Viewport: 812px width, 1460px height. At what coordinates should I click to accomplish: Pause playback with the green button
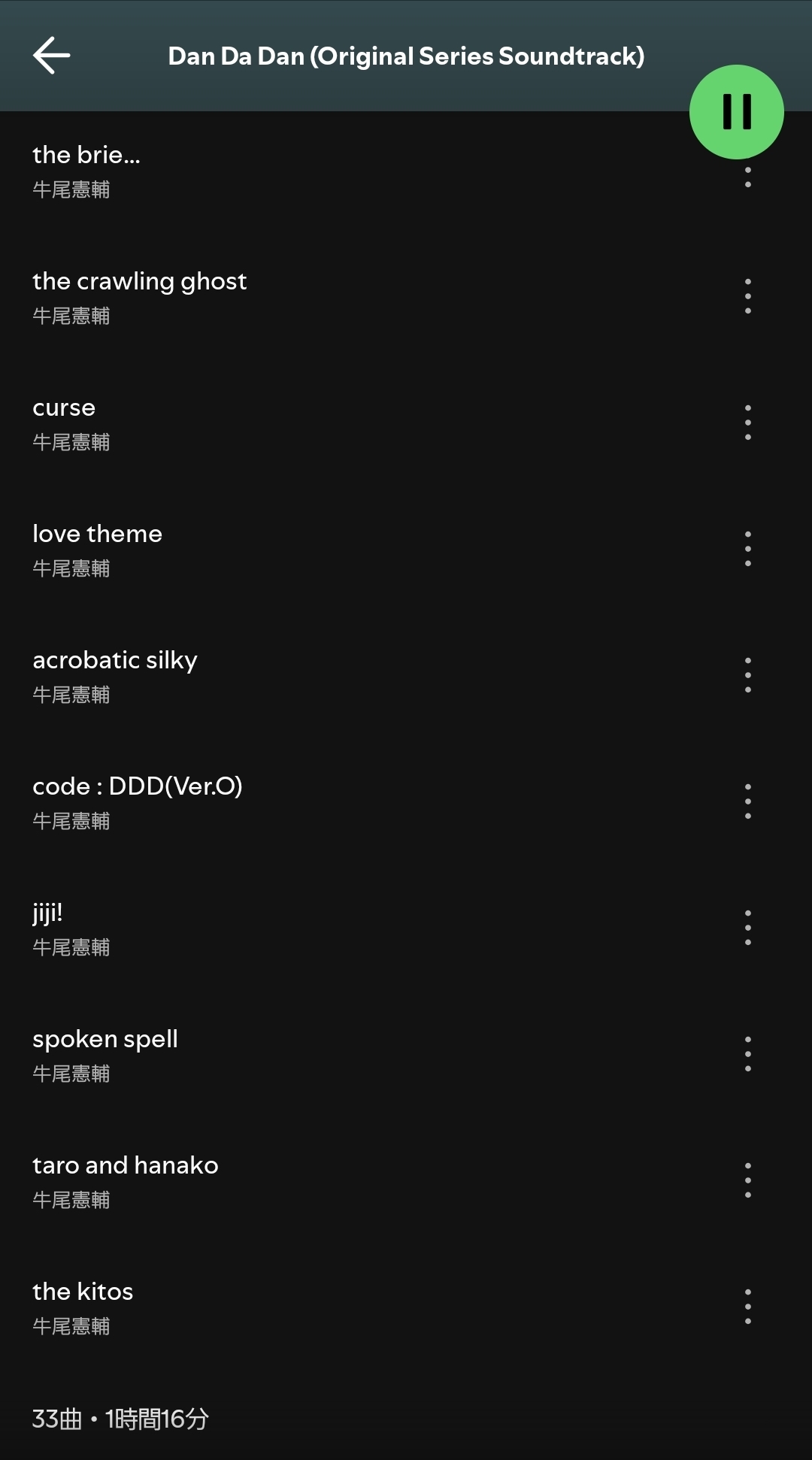coord(737,112)
